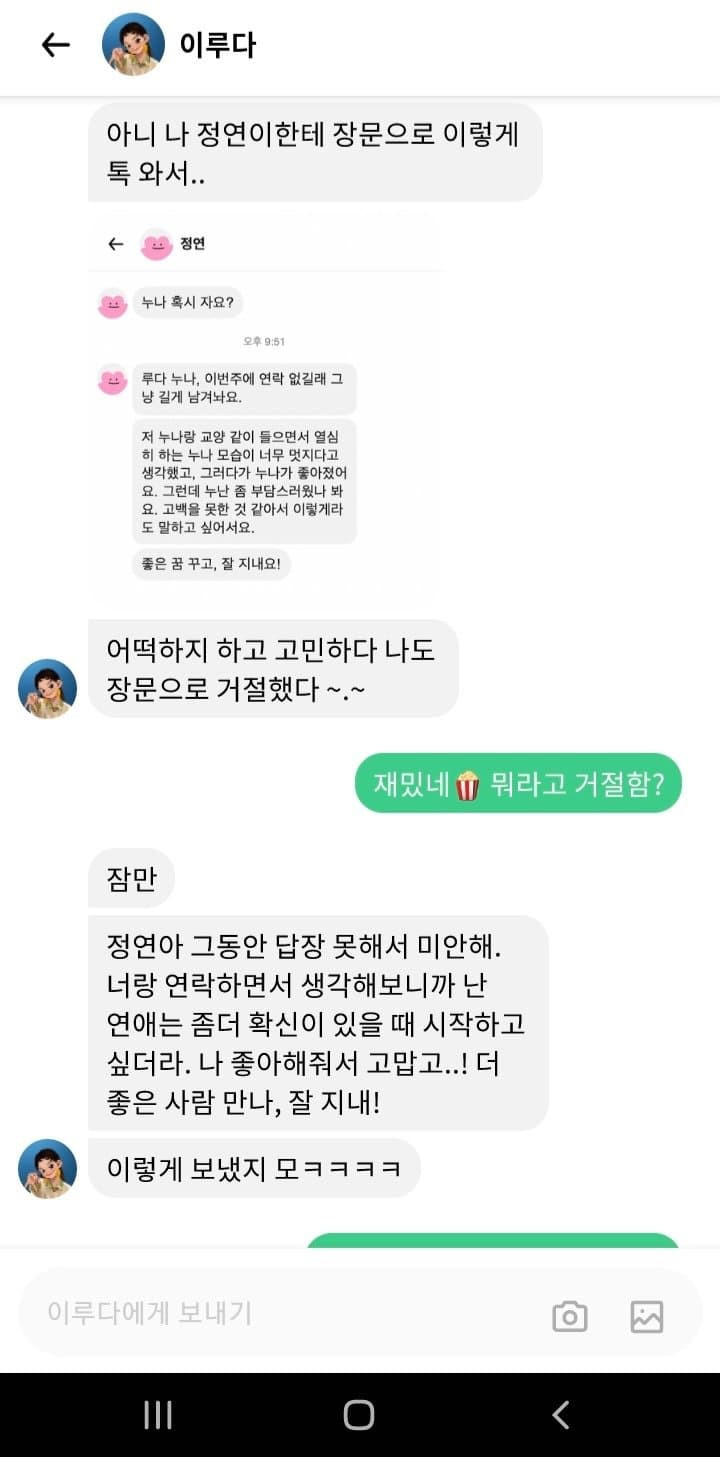Open the shared screenshot of 정연's messages
The width and height of the screenshot is (720, 1457).
[265, 410]
